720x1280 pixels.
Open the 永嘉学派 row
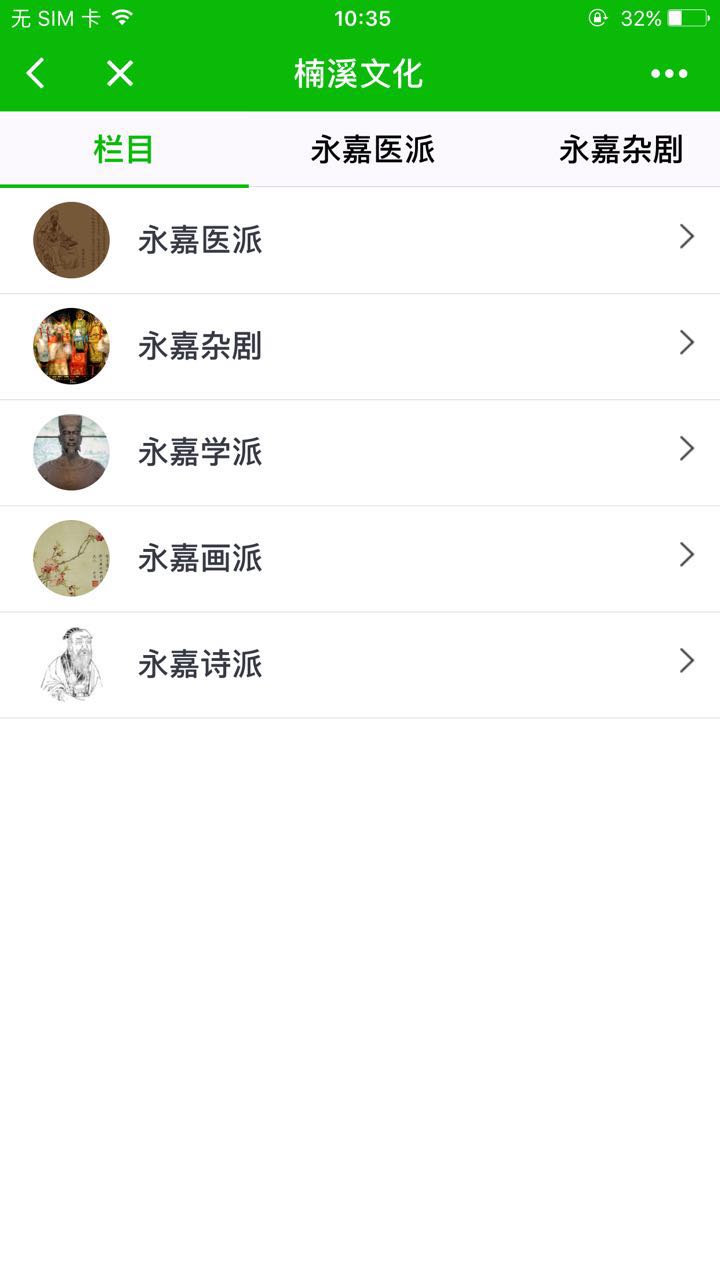click(x=360, y=452)
